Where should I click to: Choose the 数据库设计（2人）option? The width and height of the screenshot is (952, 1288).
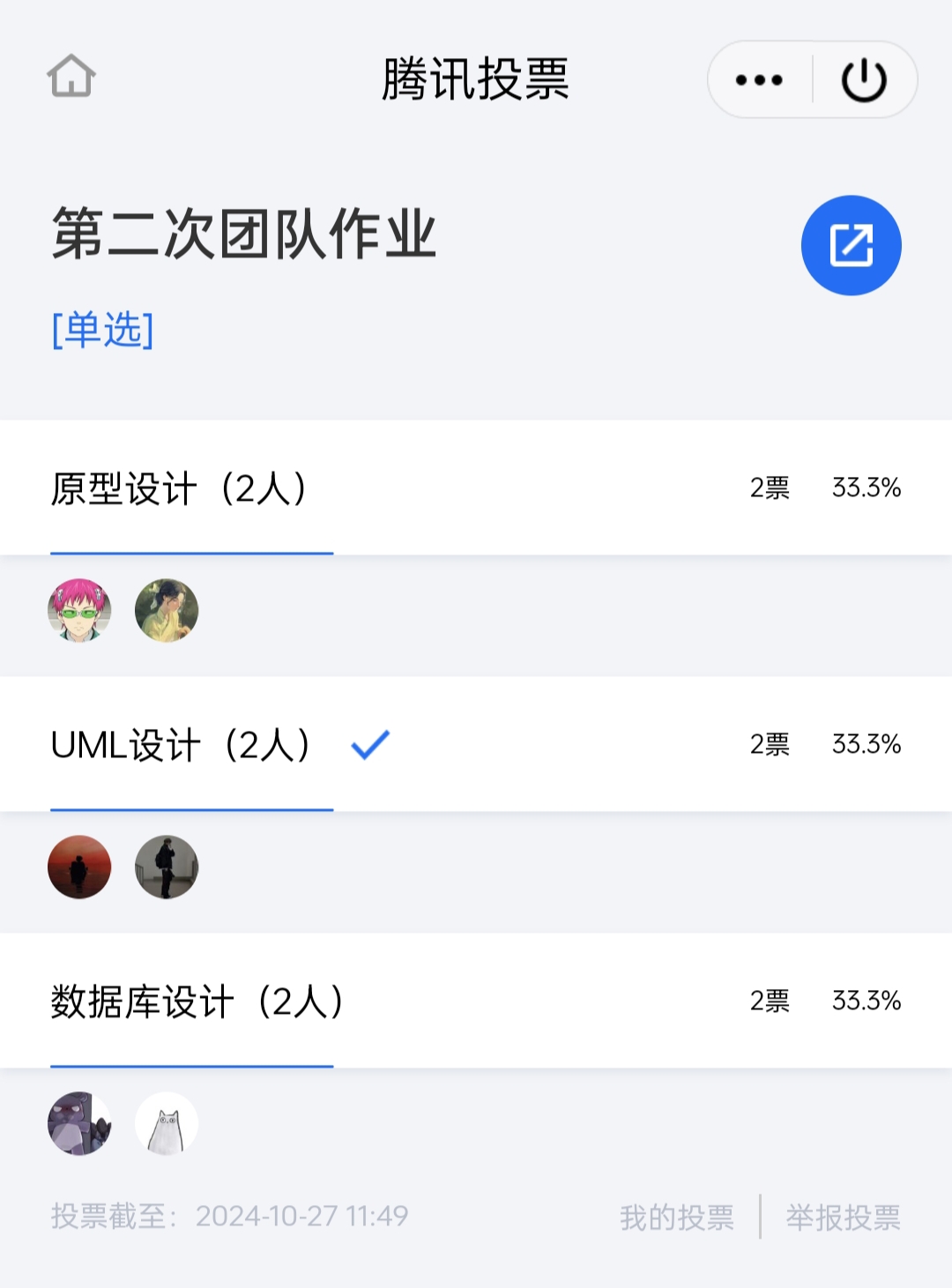tap(197, 1001)
